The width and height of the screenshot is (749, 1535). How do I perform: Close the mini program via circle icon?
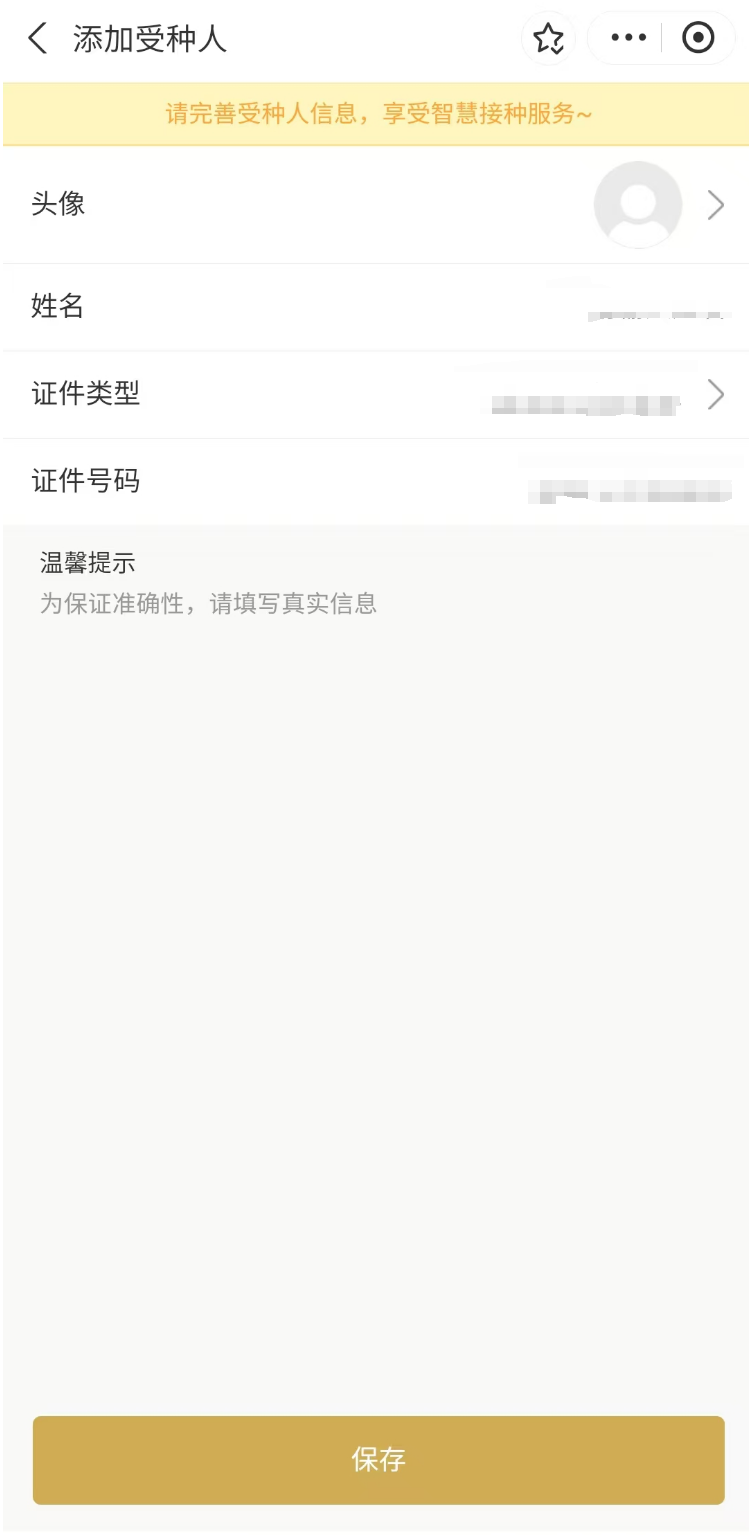[x=697, y=39]
